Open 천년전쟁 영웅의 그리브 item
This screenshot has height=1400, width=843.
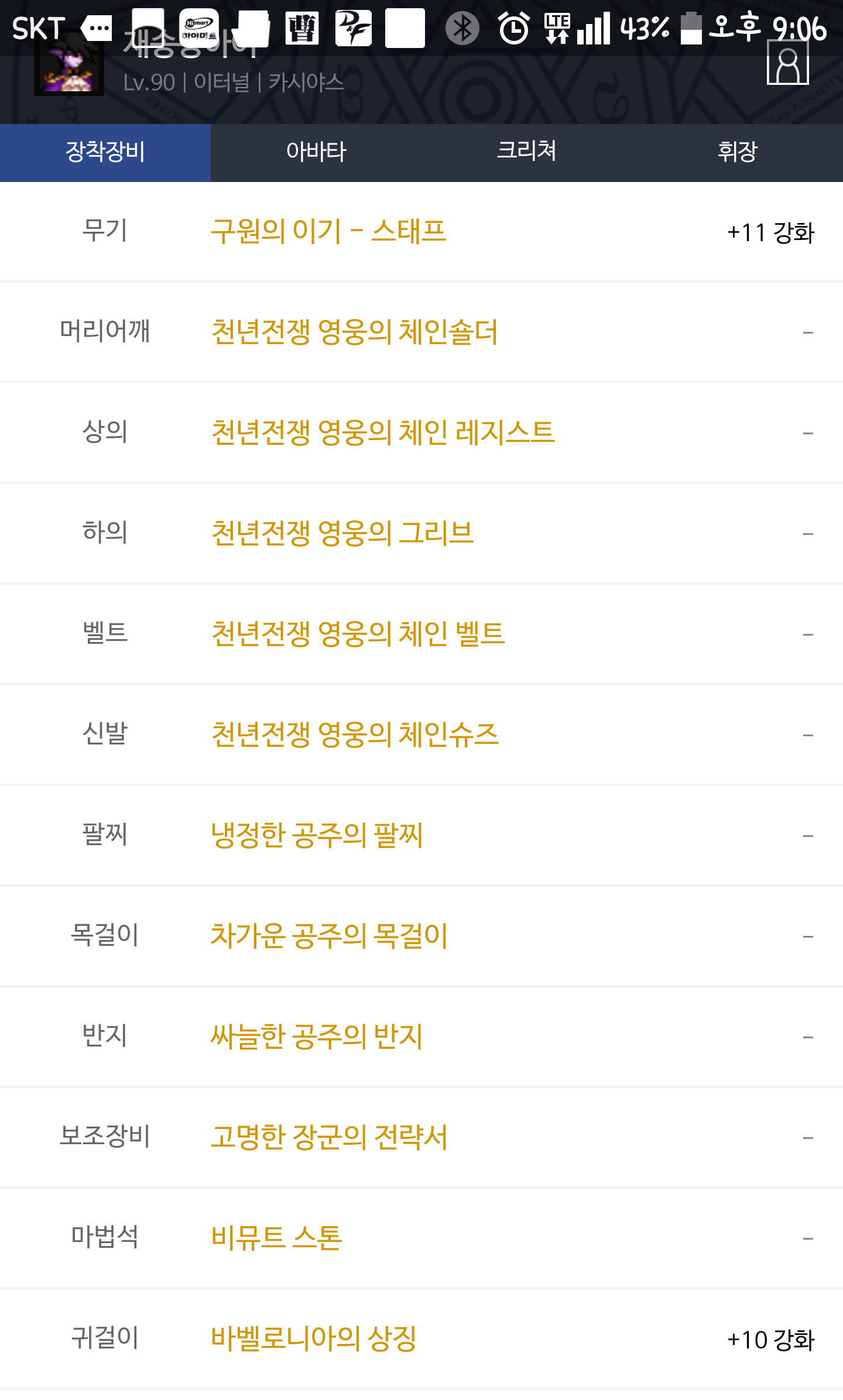pyautogui.click(x=342, y=533)
